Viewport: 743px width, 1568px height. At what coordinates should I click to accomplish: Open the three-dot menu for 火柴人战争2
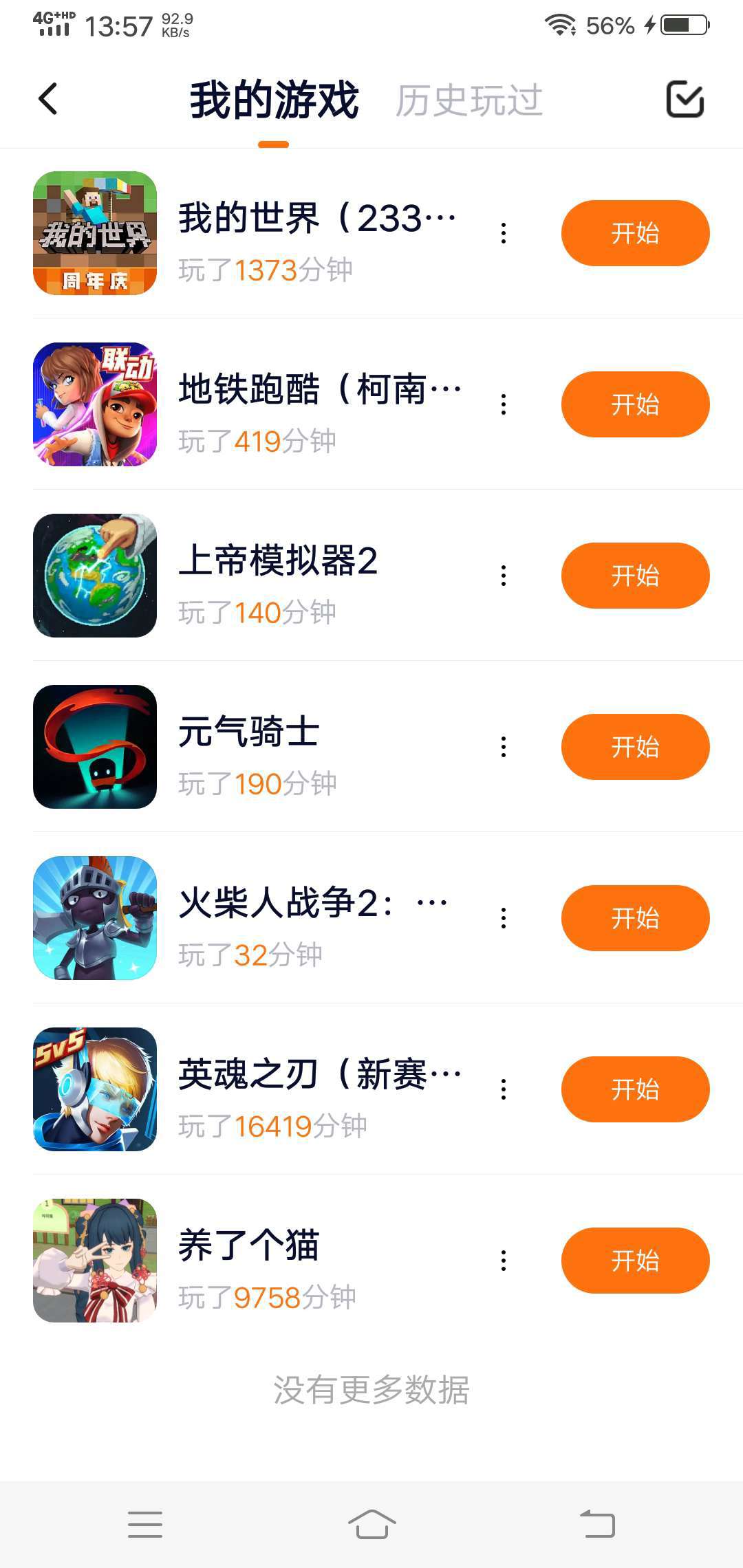pos(504,918)
